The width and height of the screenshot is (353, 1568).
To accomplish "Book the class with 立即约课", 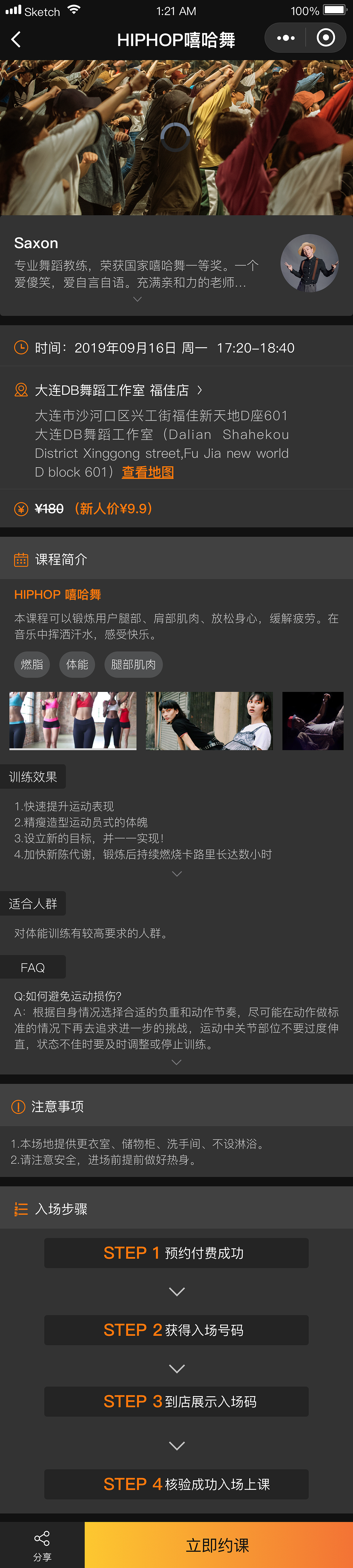I will click(218, 1545).
